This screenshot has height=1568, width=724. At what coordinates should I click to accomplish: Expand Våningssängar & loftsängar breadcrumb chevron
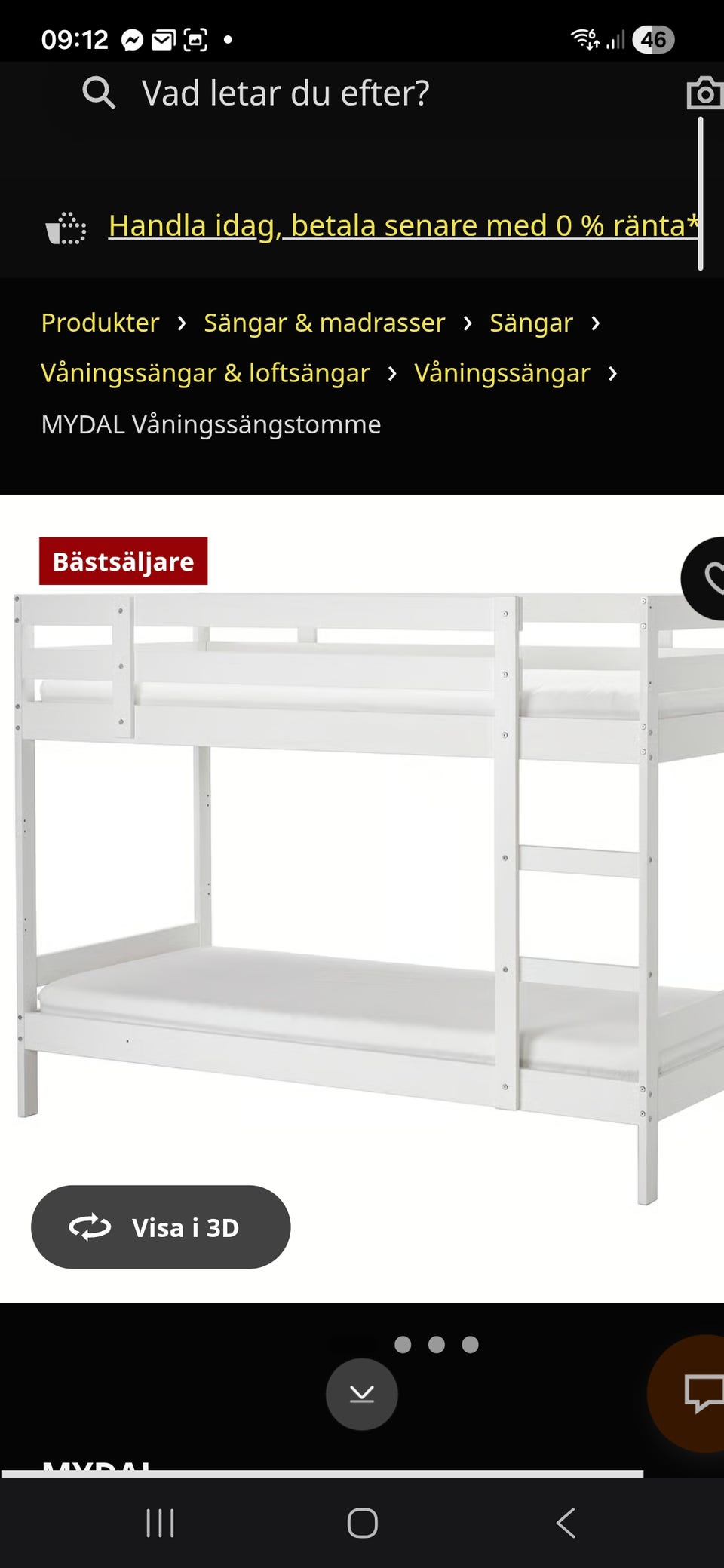pyautogui.click(x=393, y=372)
